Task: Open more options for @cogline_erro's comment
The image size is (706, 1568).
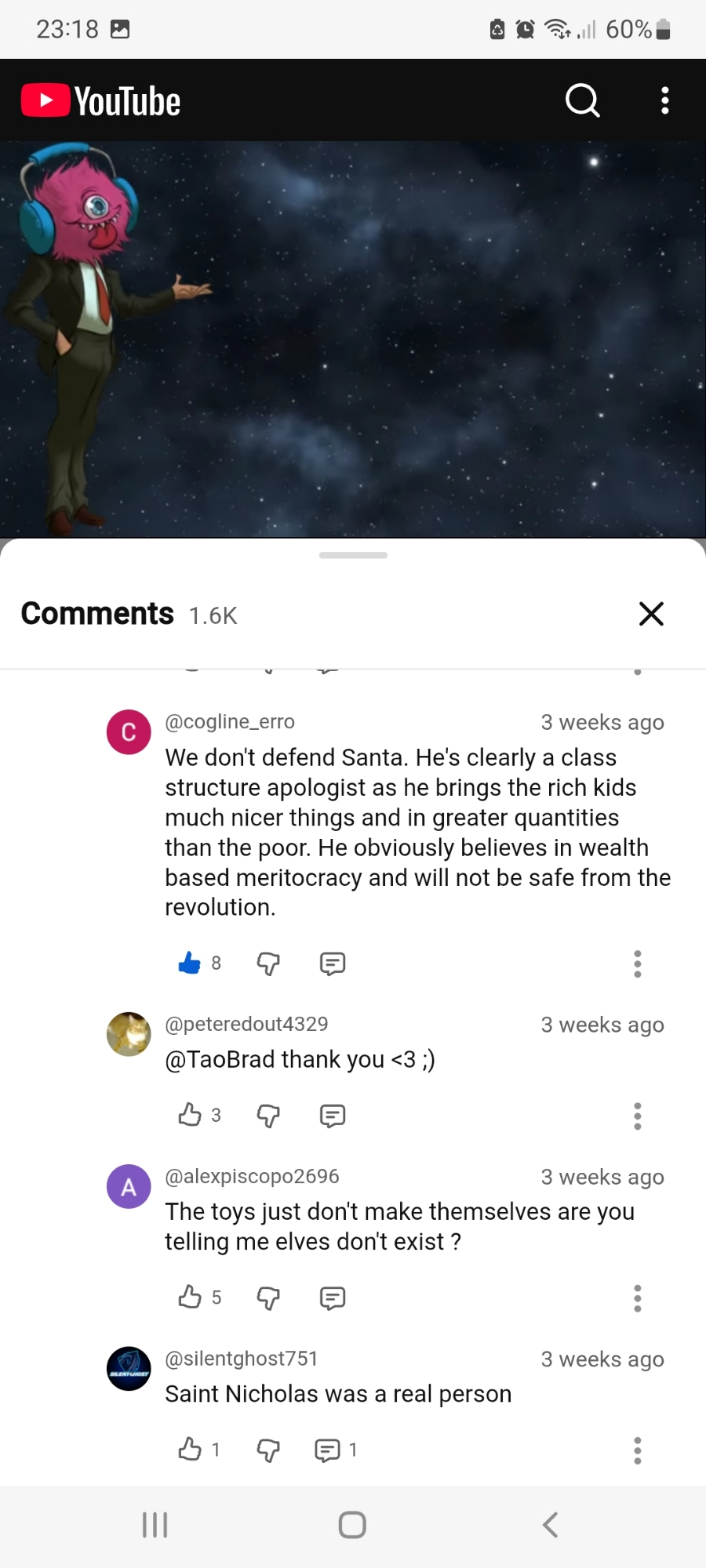Action: (x=637, y=964)
